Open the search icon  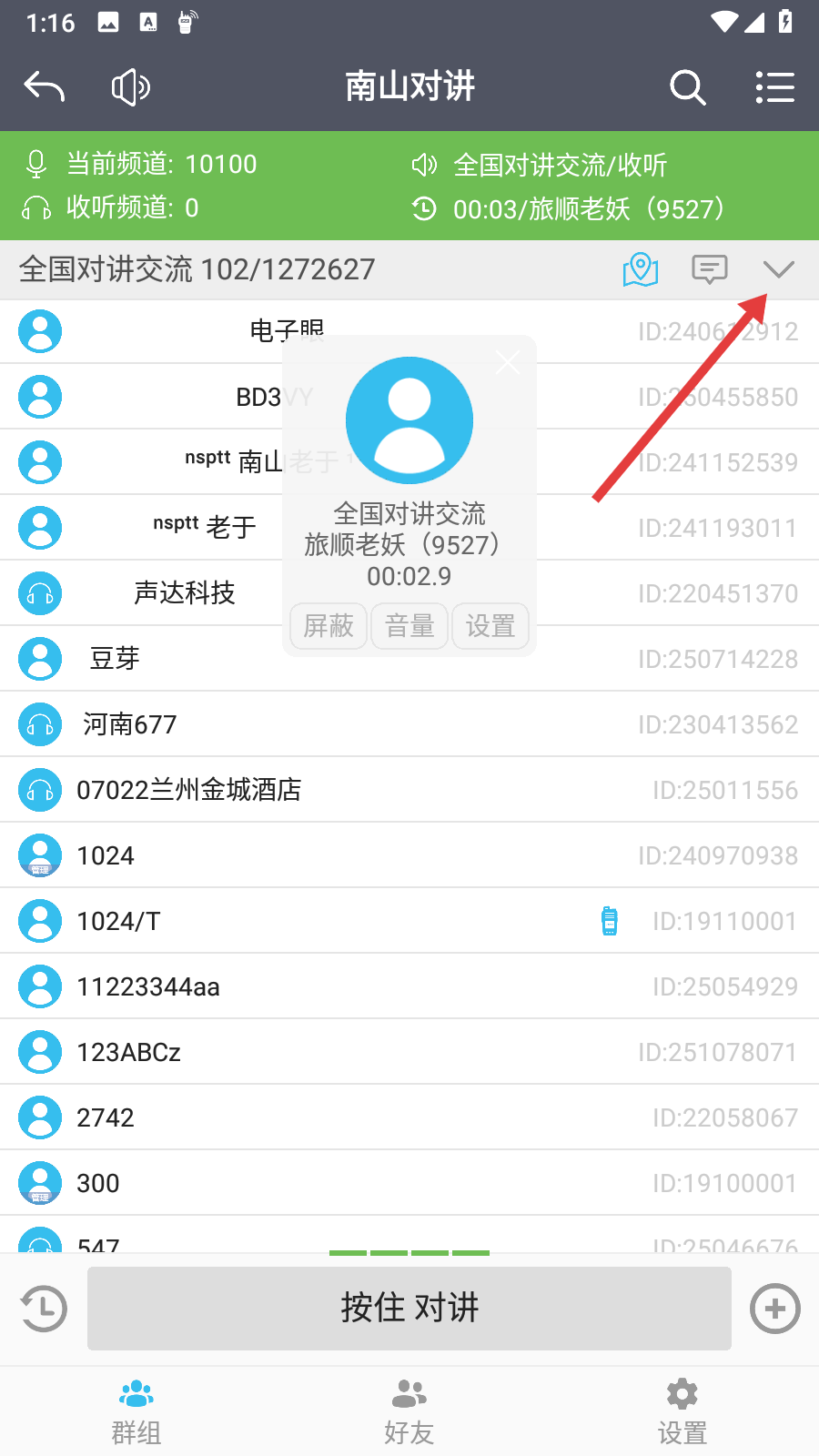click(687, 87)
